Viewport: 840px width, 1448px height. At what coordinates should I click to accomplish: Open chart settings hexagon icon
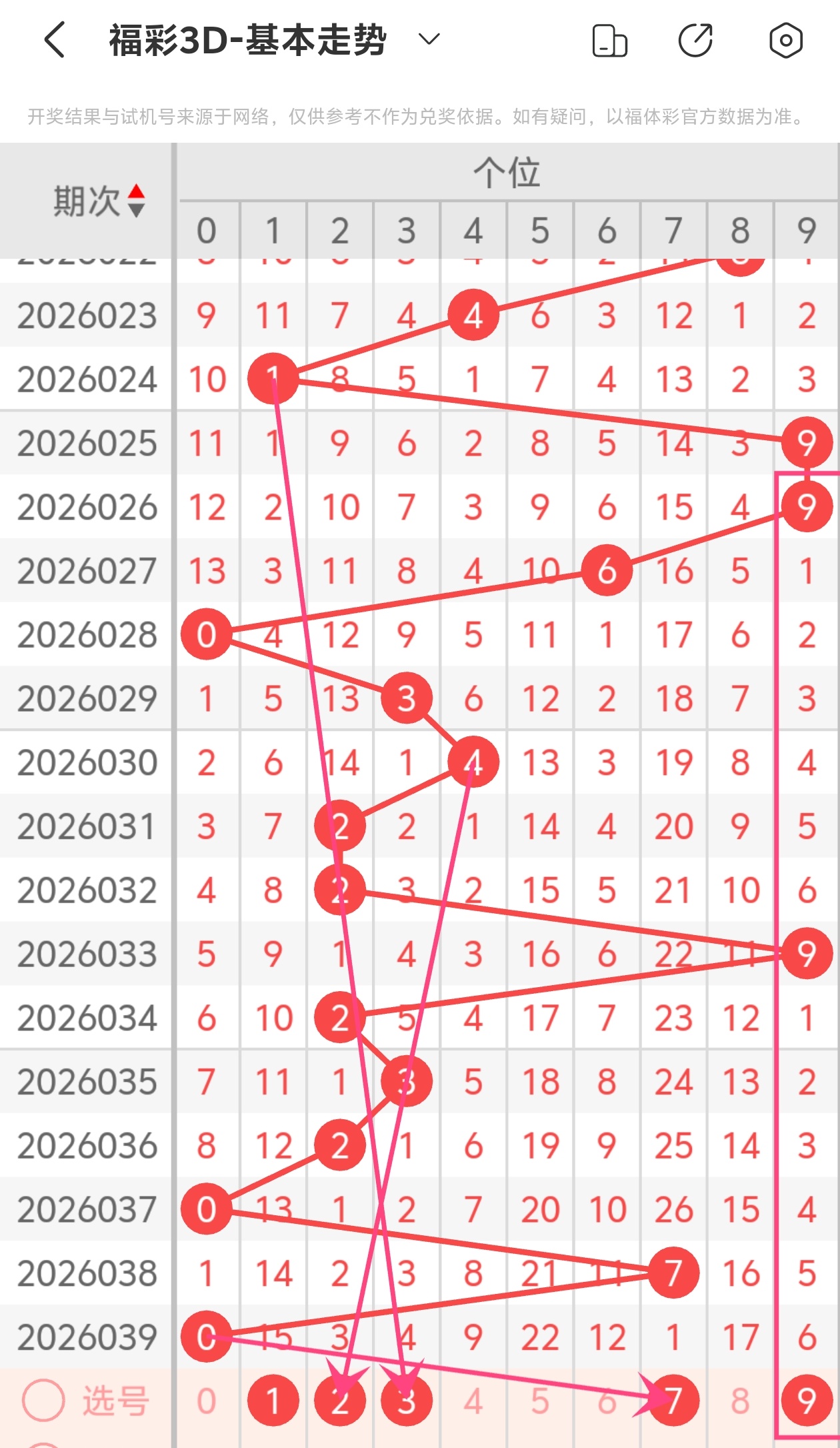(785, 41)
